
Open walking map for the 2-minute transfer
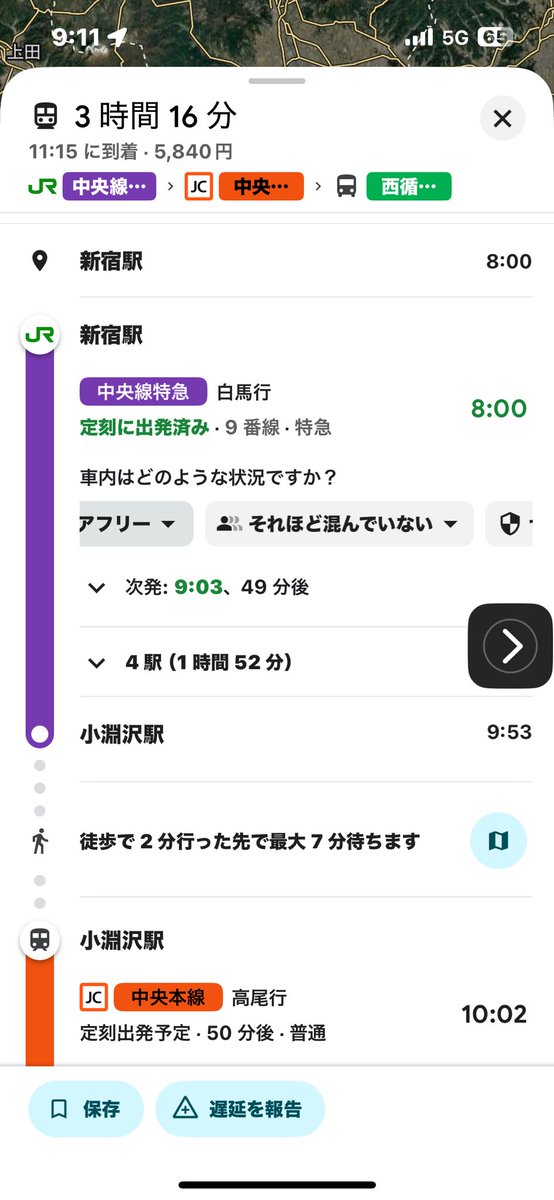point(498,841)
